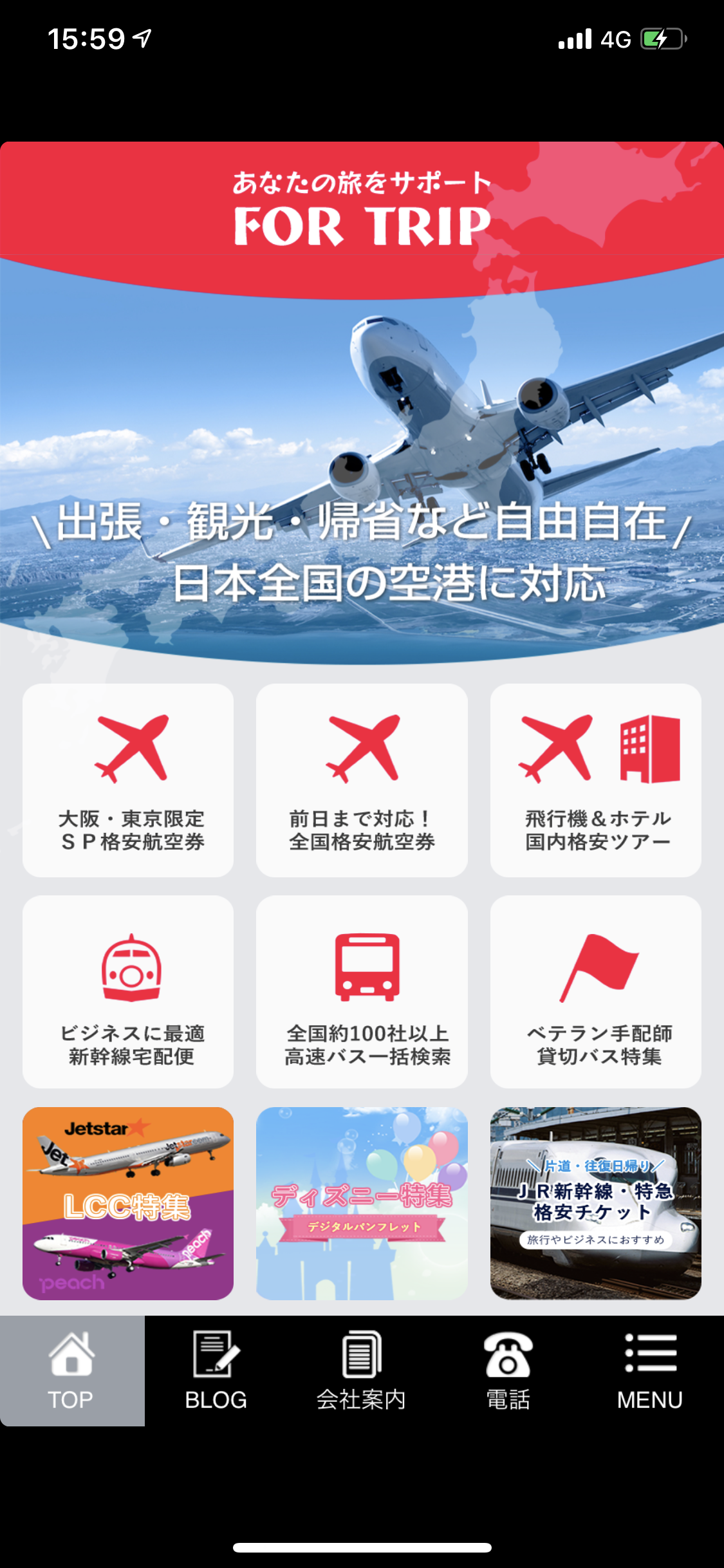This screenshot has height=1568, width=724.
Task: View the ディズニー特集 digital pamphlet banner
Action: click(362, 1203)
